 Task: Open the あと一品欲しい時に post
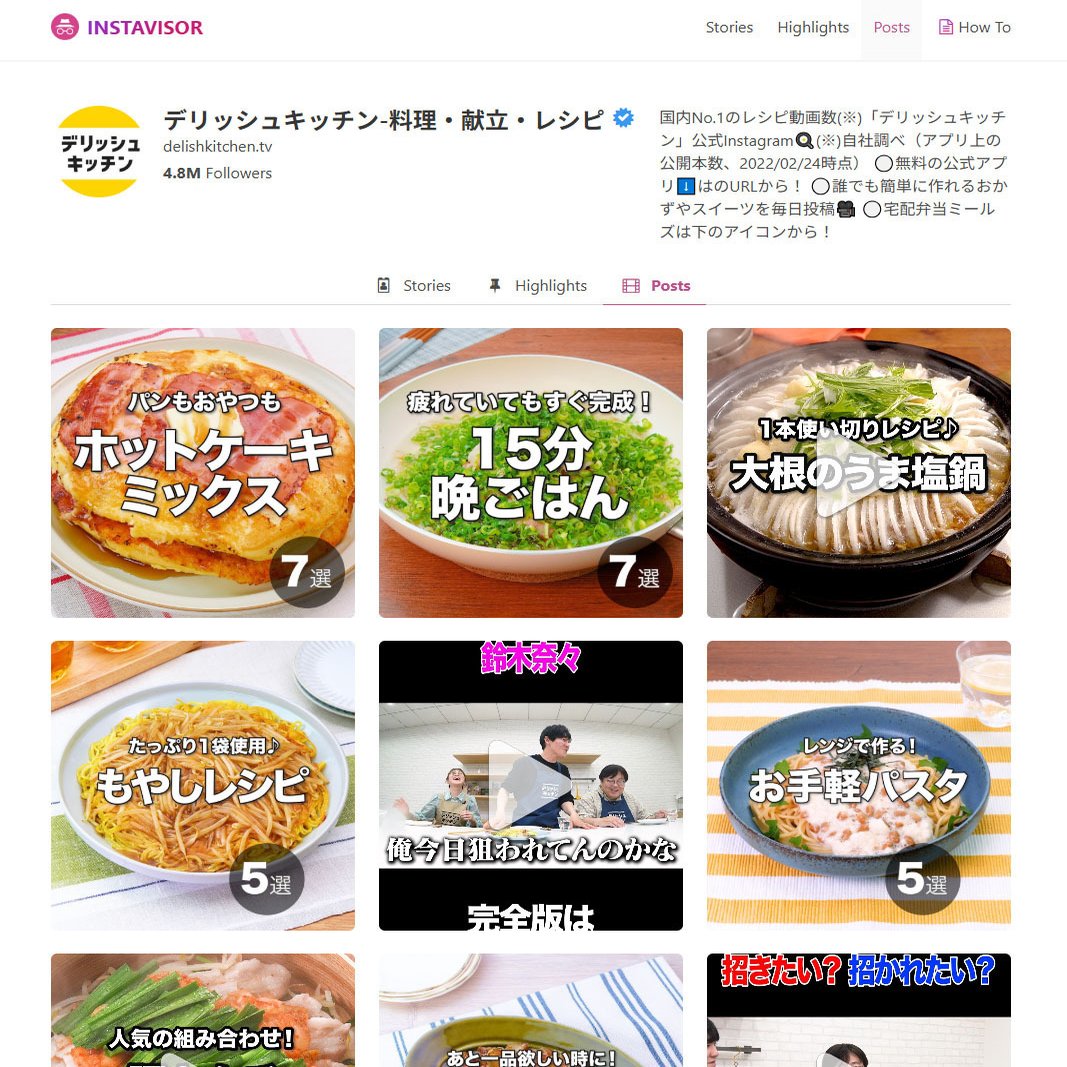click(x=531, y=1010)
